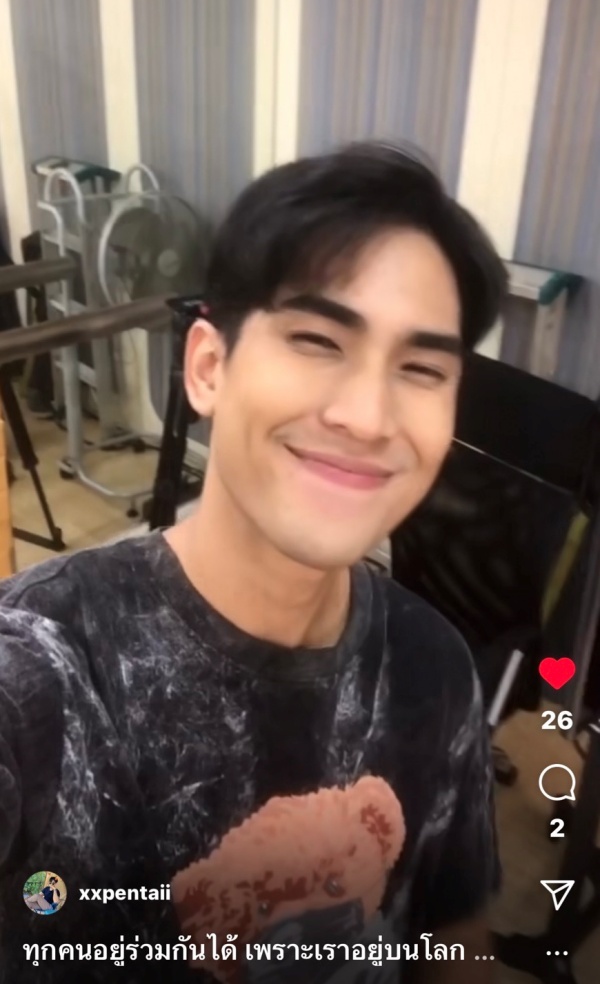
Task: Open the comments on this reel
Action: (557, 783)
